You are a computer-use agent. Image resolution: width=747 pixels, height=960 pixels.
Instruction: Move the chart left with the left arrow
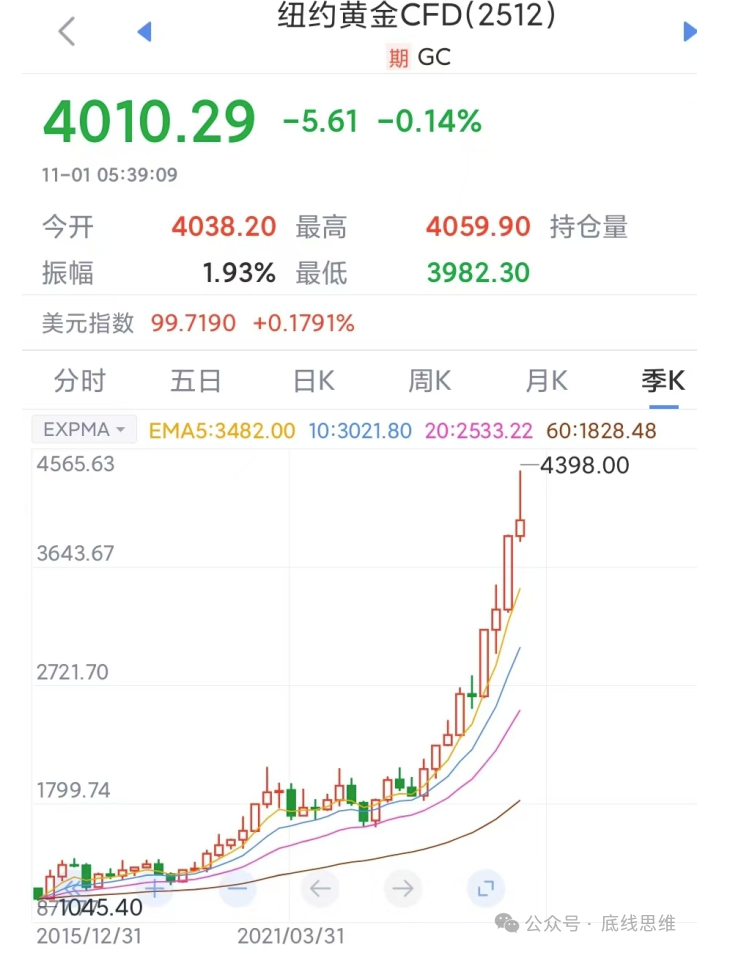tap(320, 888)
